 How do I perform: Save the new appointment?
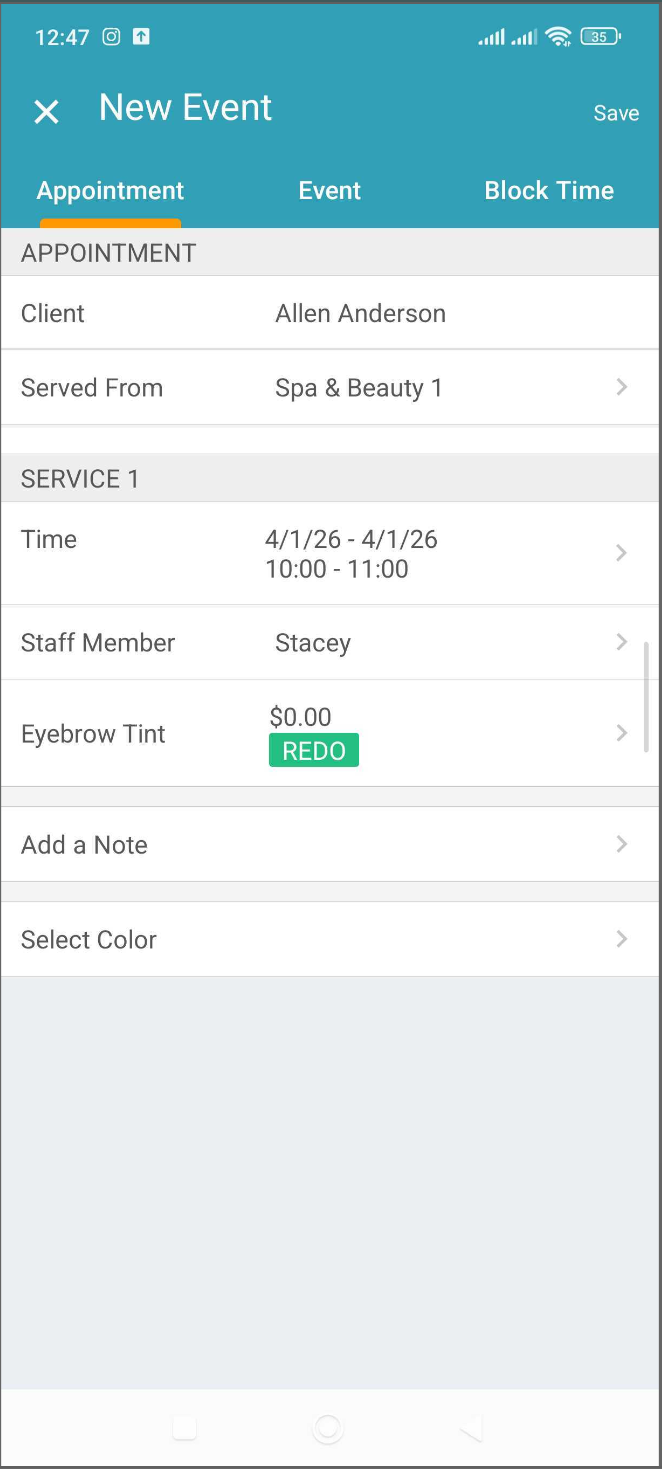pos(615,113)
